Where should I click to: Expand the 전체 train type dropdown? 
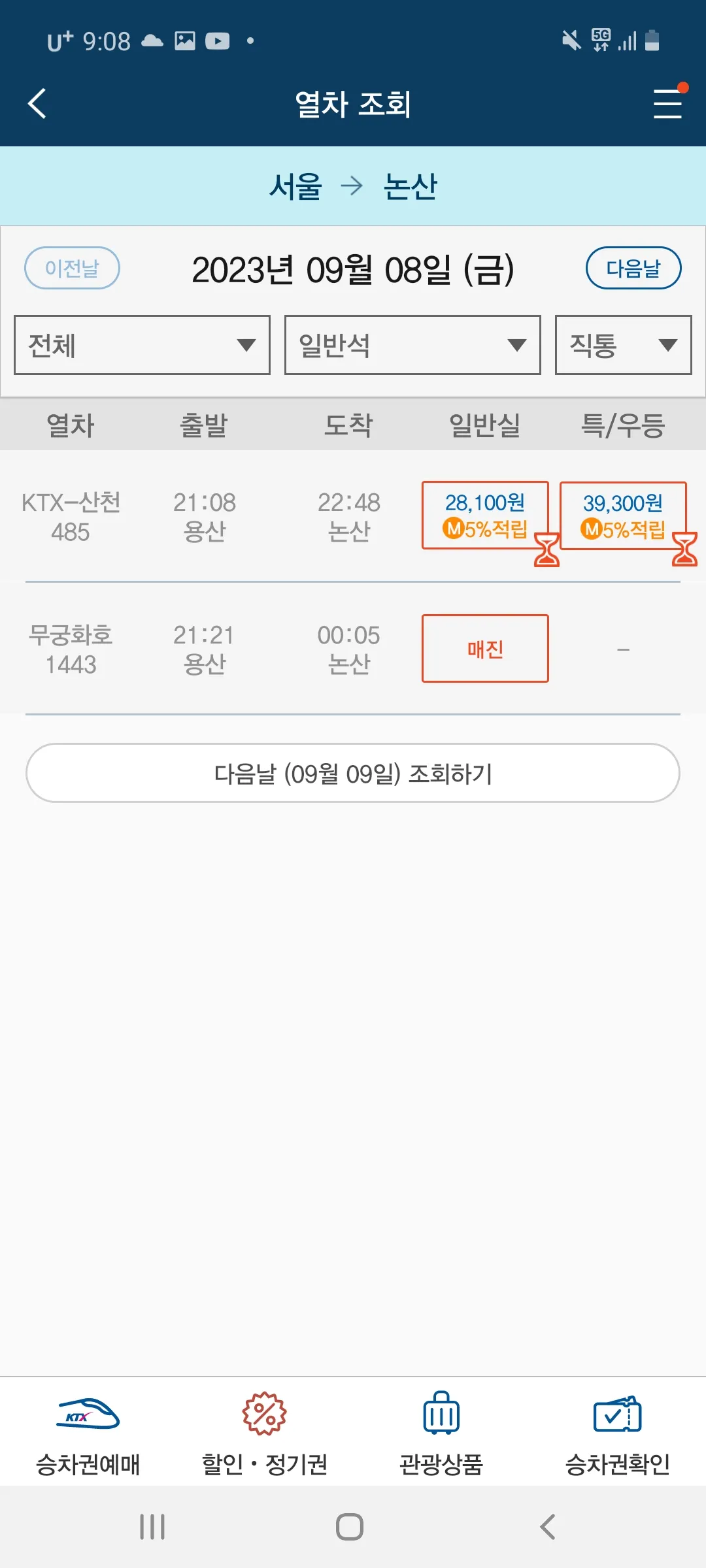pyautogui.click(x=142, y=345)
